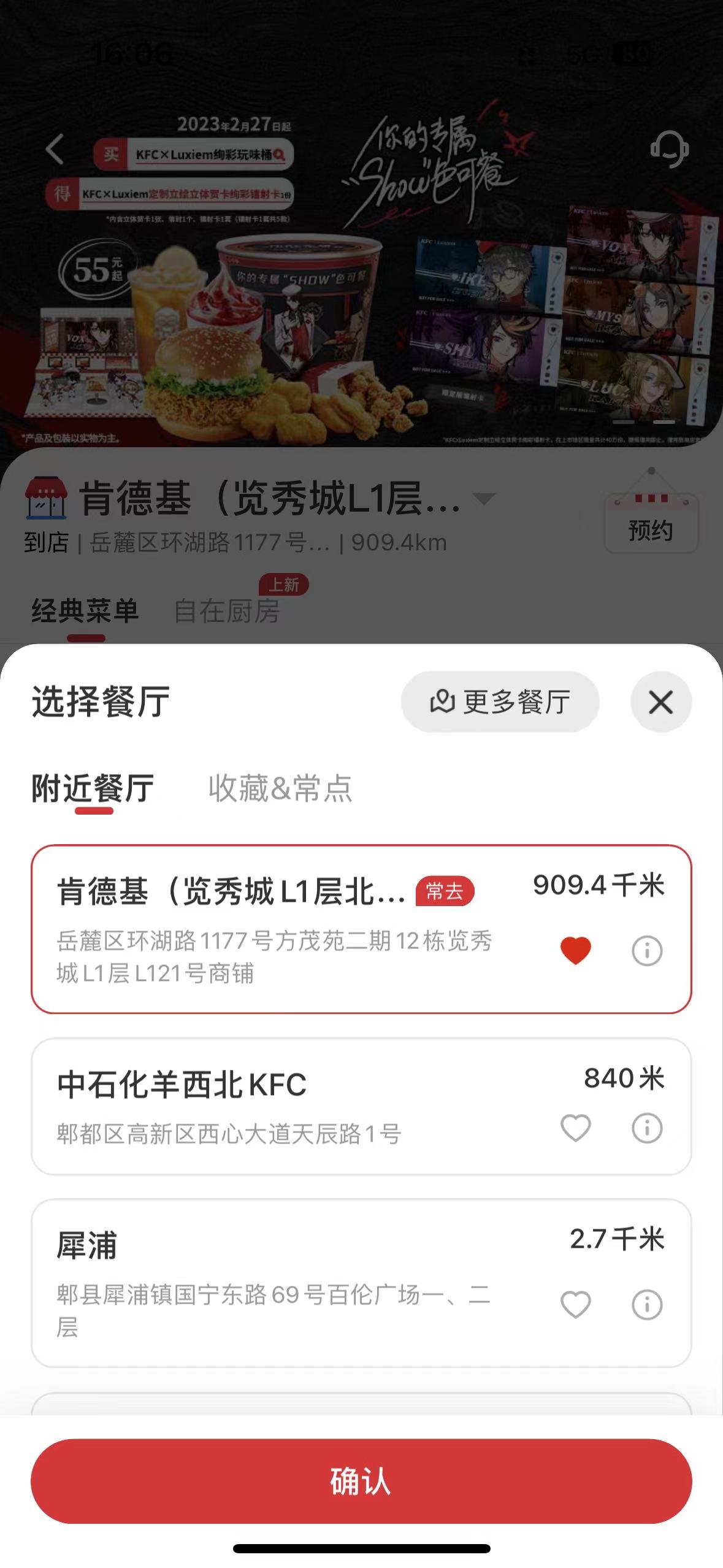Open details icon for 中石化羊西北KFC

pyautogui.click(x=647, y=1128)
